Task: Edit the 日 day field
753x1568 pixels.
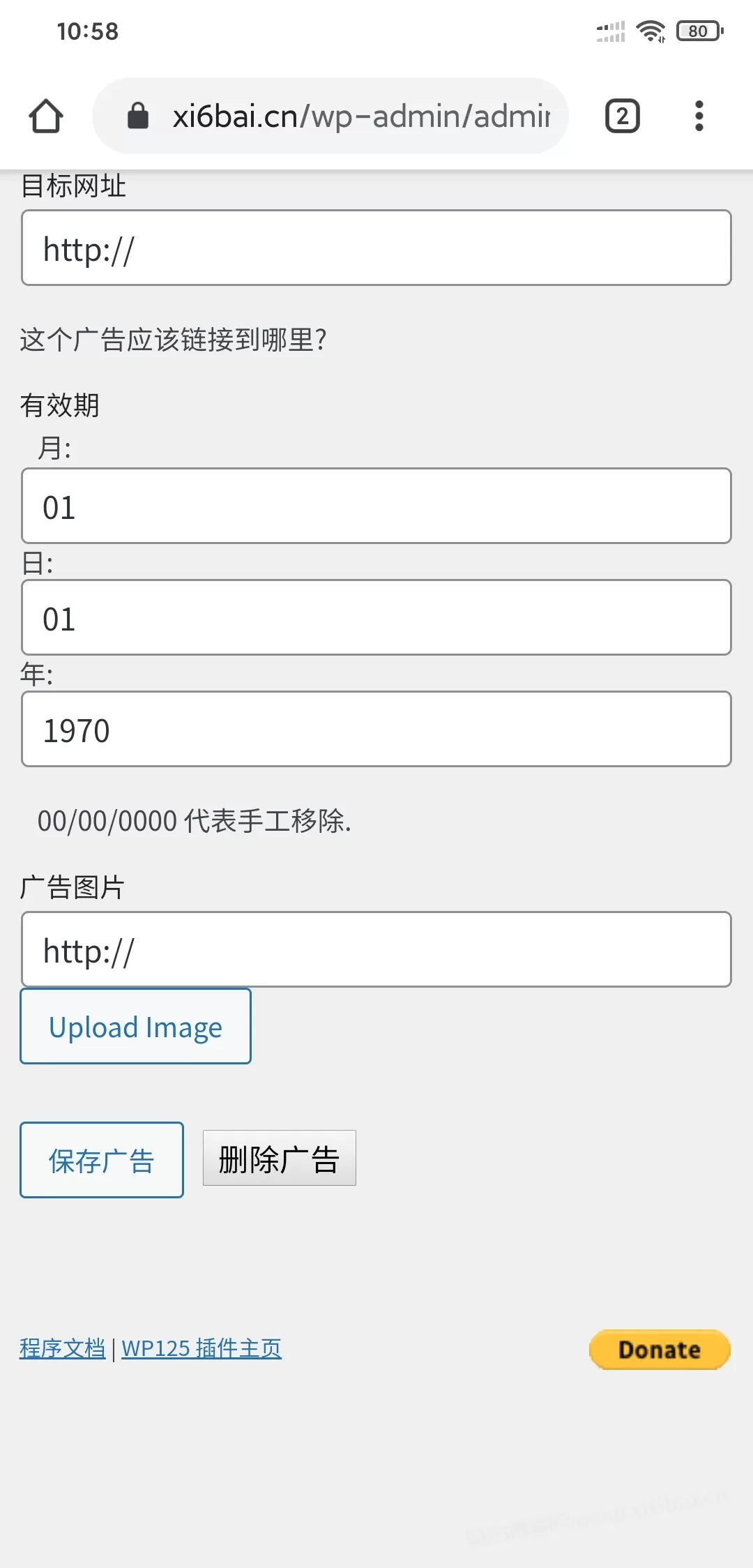Action: click(x=376, y=617)
